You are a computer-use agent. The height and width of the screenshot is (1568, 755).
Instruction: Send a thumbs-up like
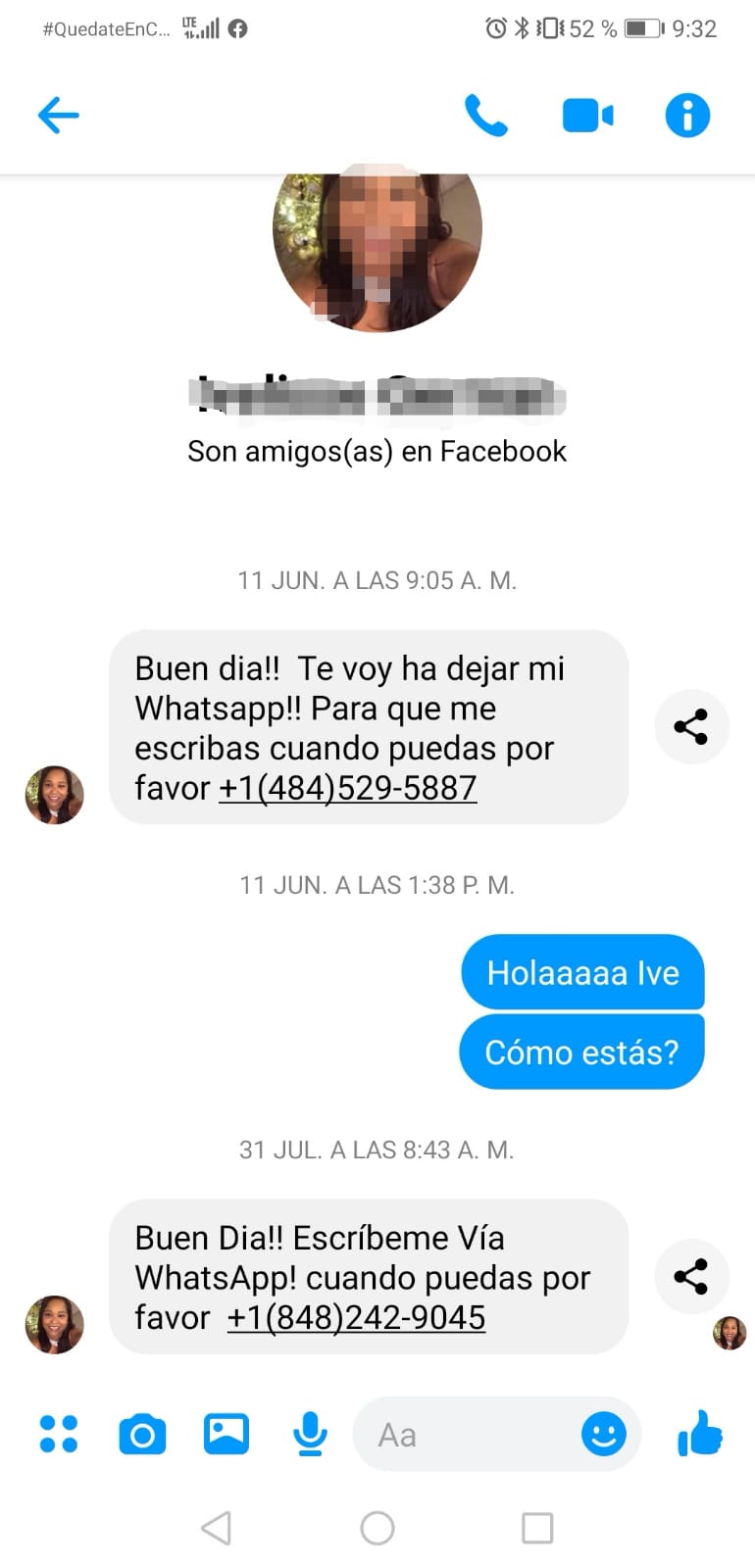[700, 1433]
